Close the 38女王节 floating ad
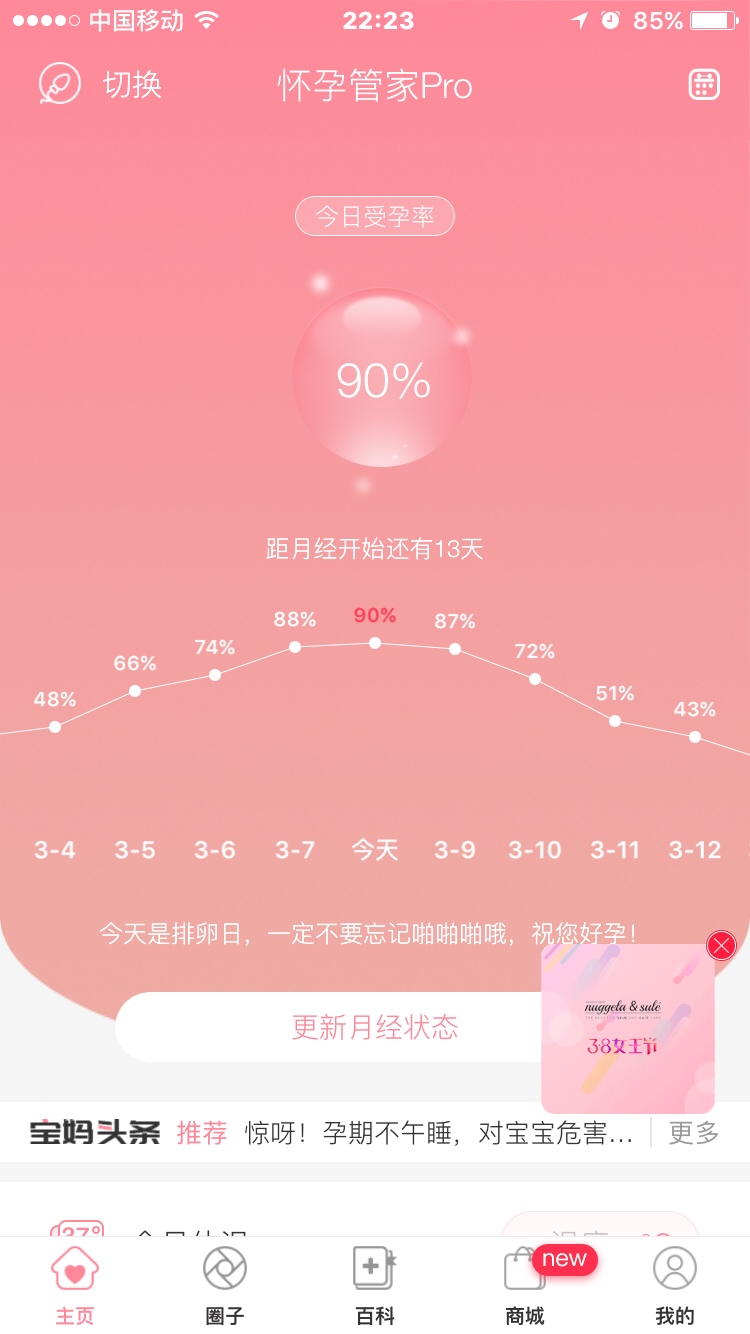Image resolution: width=750 pixels, height=1334 pixels. click(721, 945)
